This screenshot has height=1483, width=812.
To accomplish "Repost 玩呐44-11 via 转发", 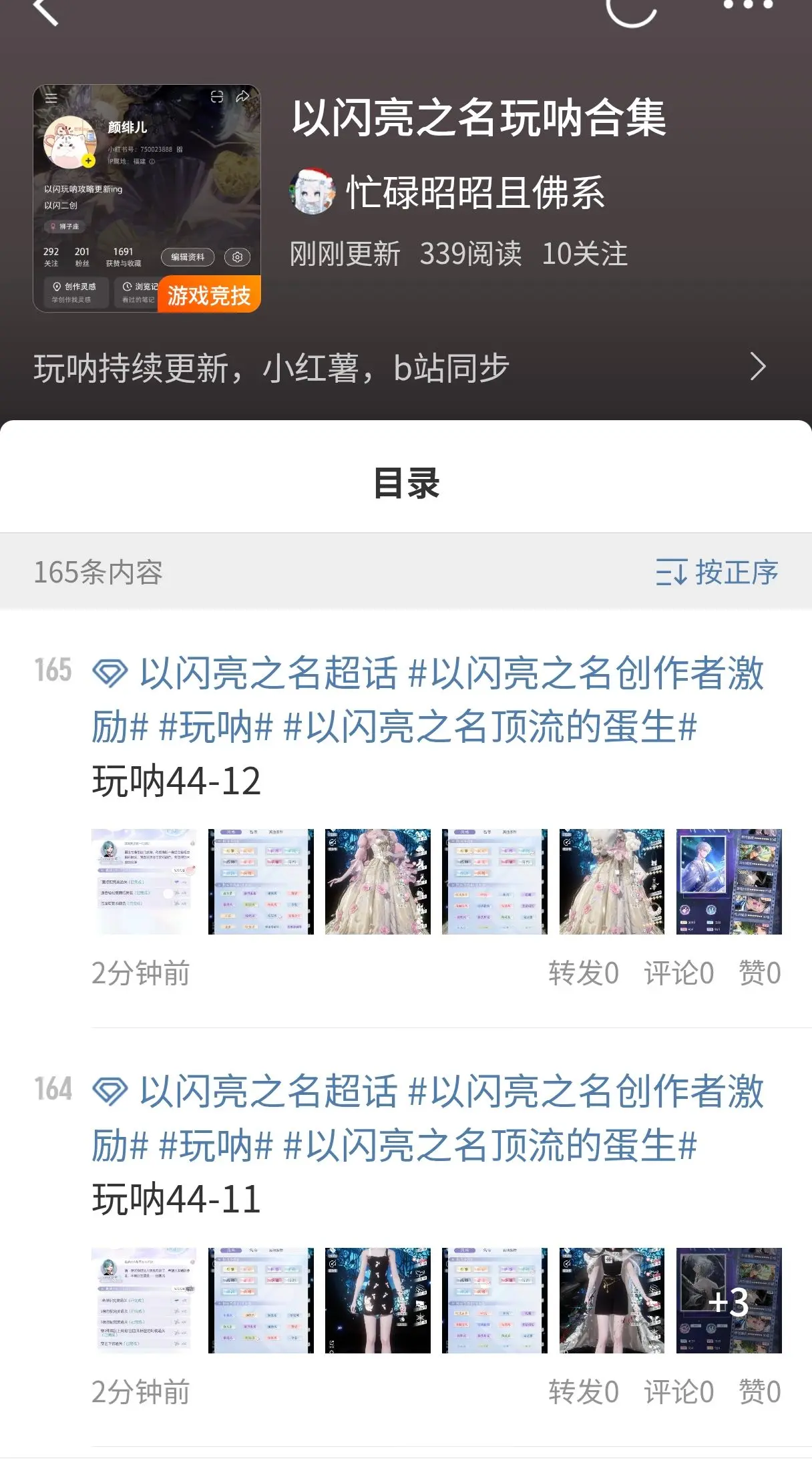I will point(584,1392).
